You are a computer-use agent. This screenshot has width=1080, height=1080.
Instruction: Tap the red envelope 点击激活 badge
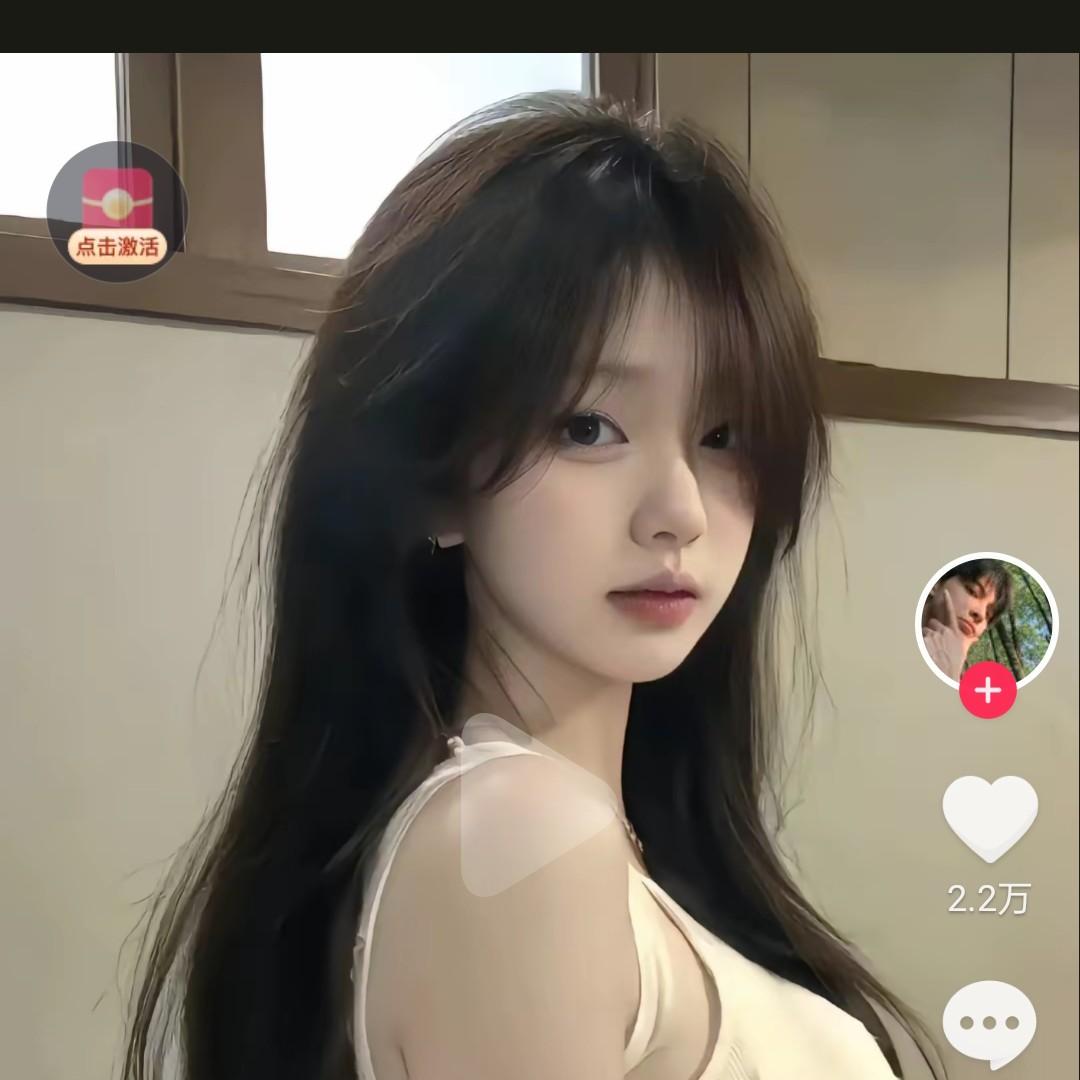[117, 212]
